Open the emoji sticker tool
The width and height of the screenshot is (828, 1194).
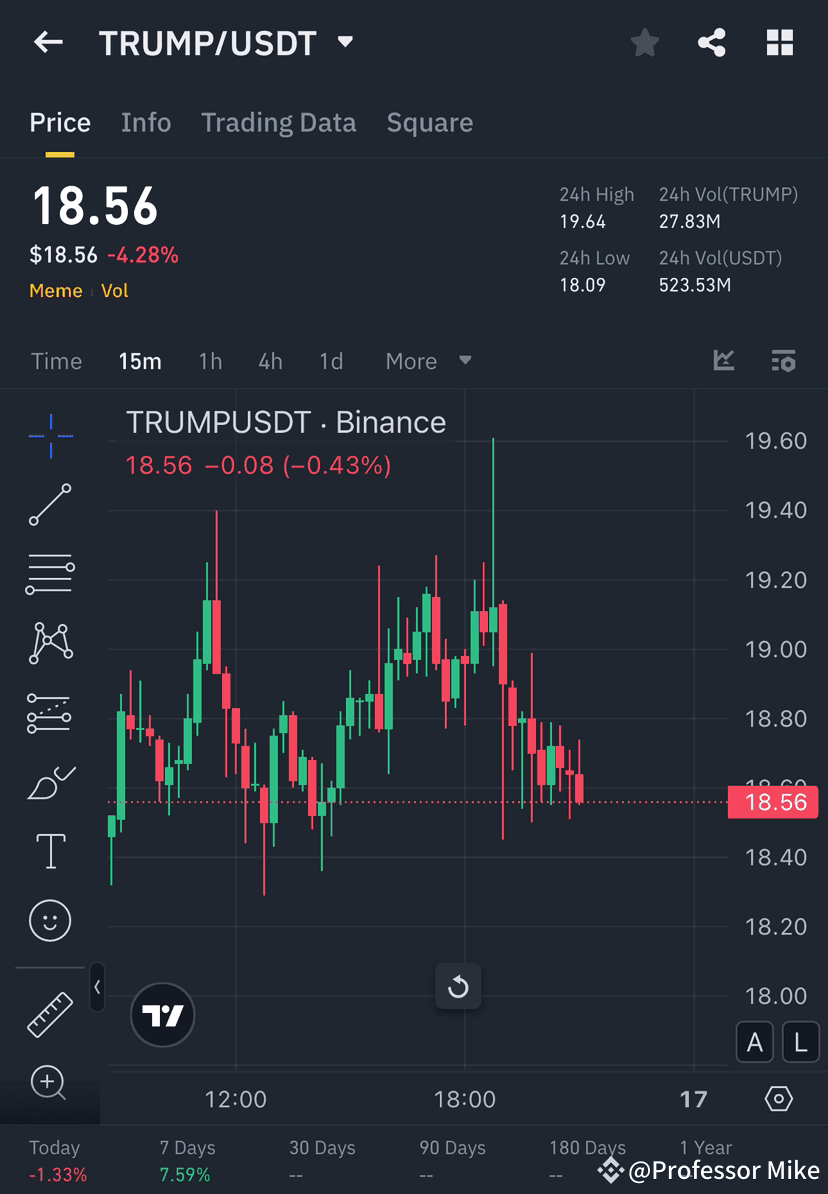coord(50,920)
